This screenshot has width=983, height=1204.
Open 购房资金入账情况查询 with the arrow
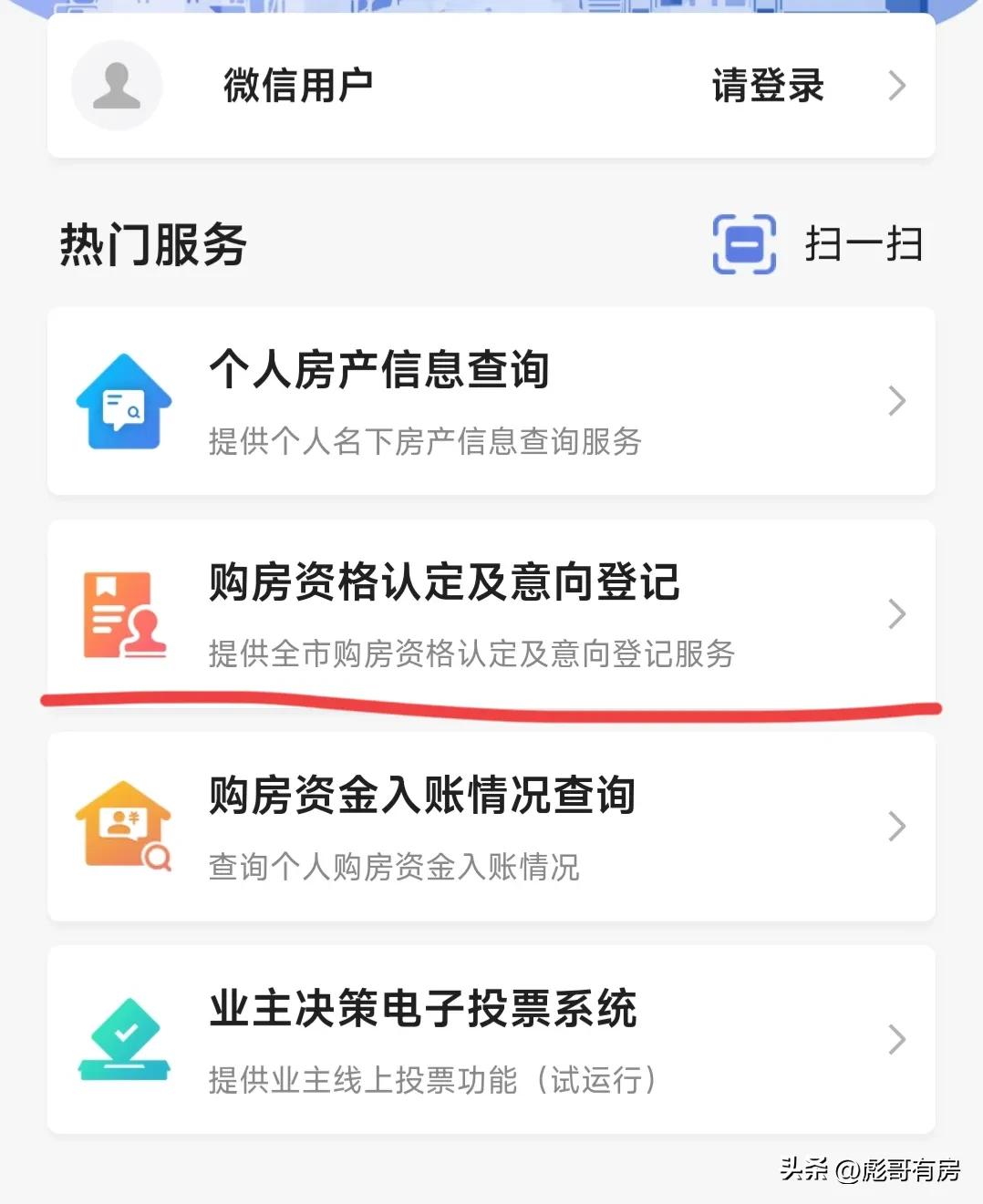point(897,826)
